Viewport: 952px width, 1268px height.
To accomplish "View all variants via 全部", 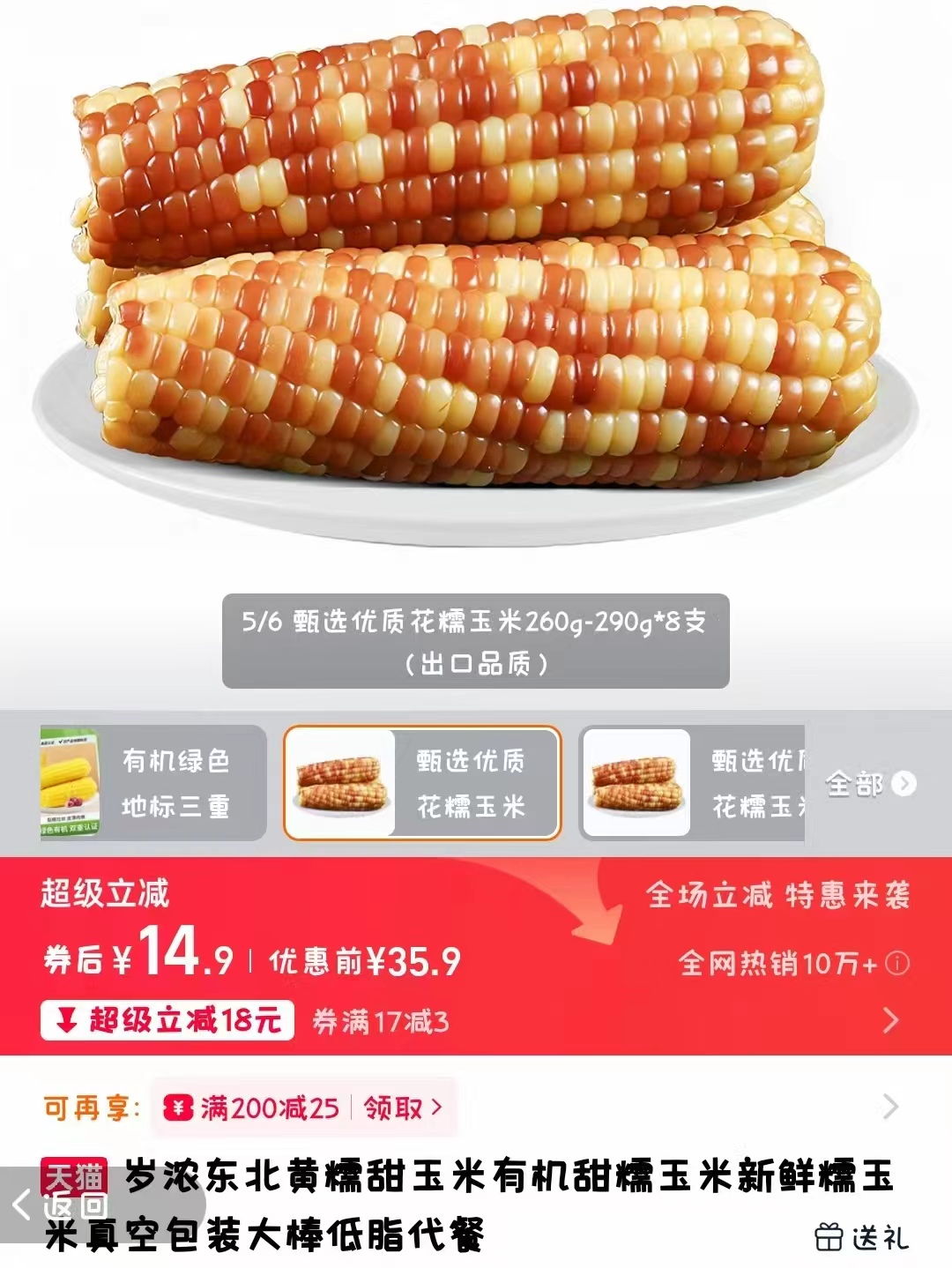I will (x=870, y=783).
